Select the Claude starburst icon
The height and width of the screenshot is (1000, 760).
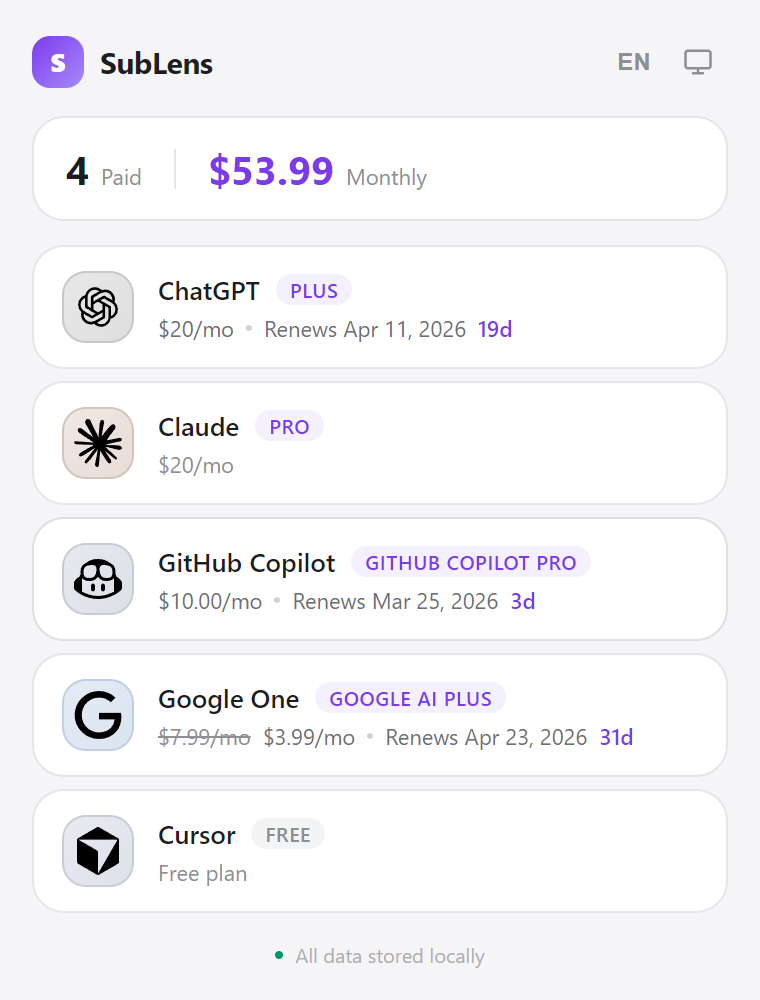point(97,443)
